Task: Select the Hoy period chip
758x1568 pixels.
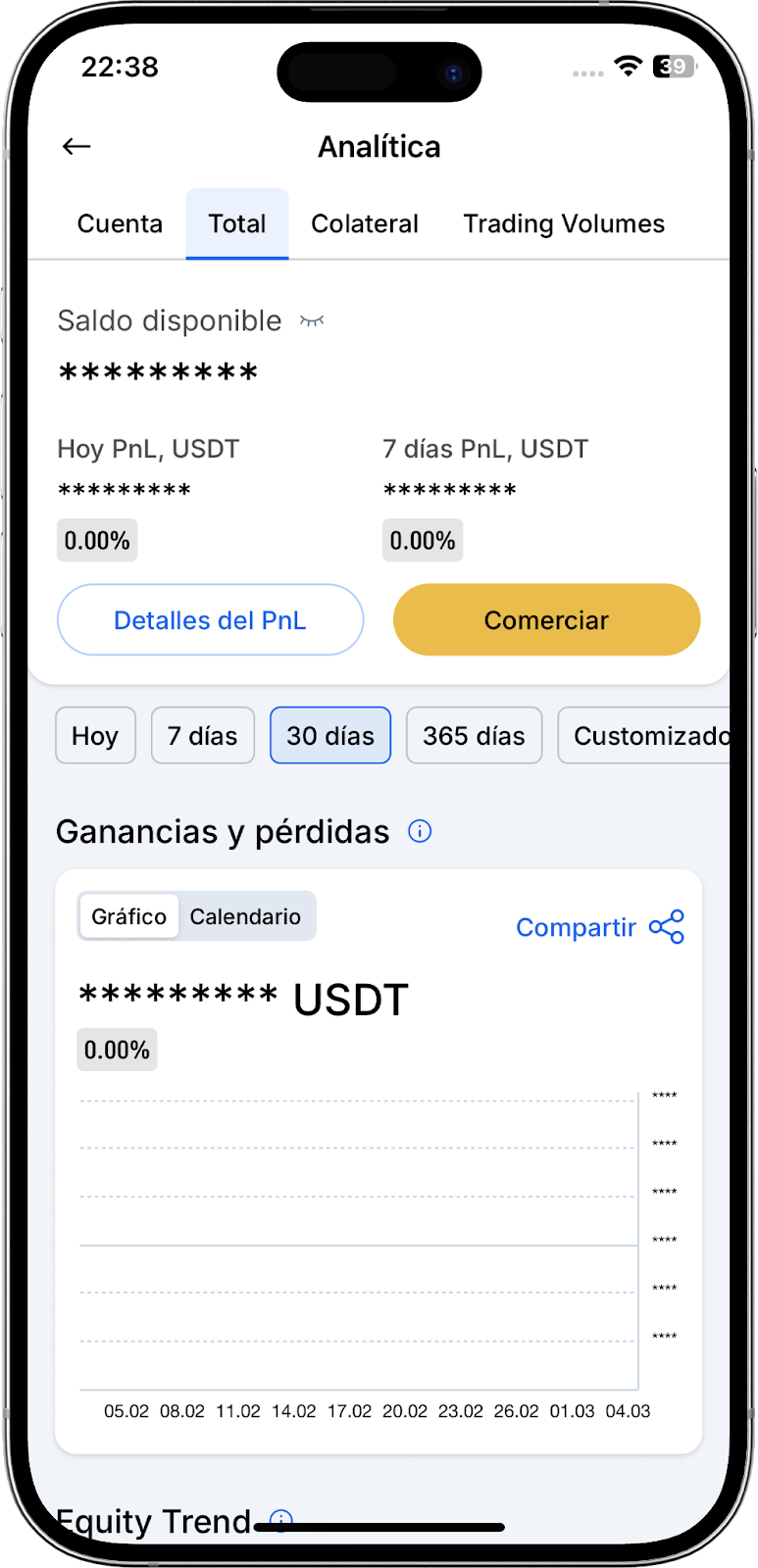Action: click(95, 735)
